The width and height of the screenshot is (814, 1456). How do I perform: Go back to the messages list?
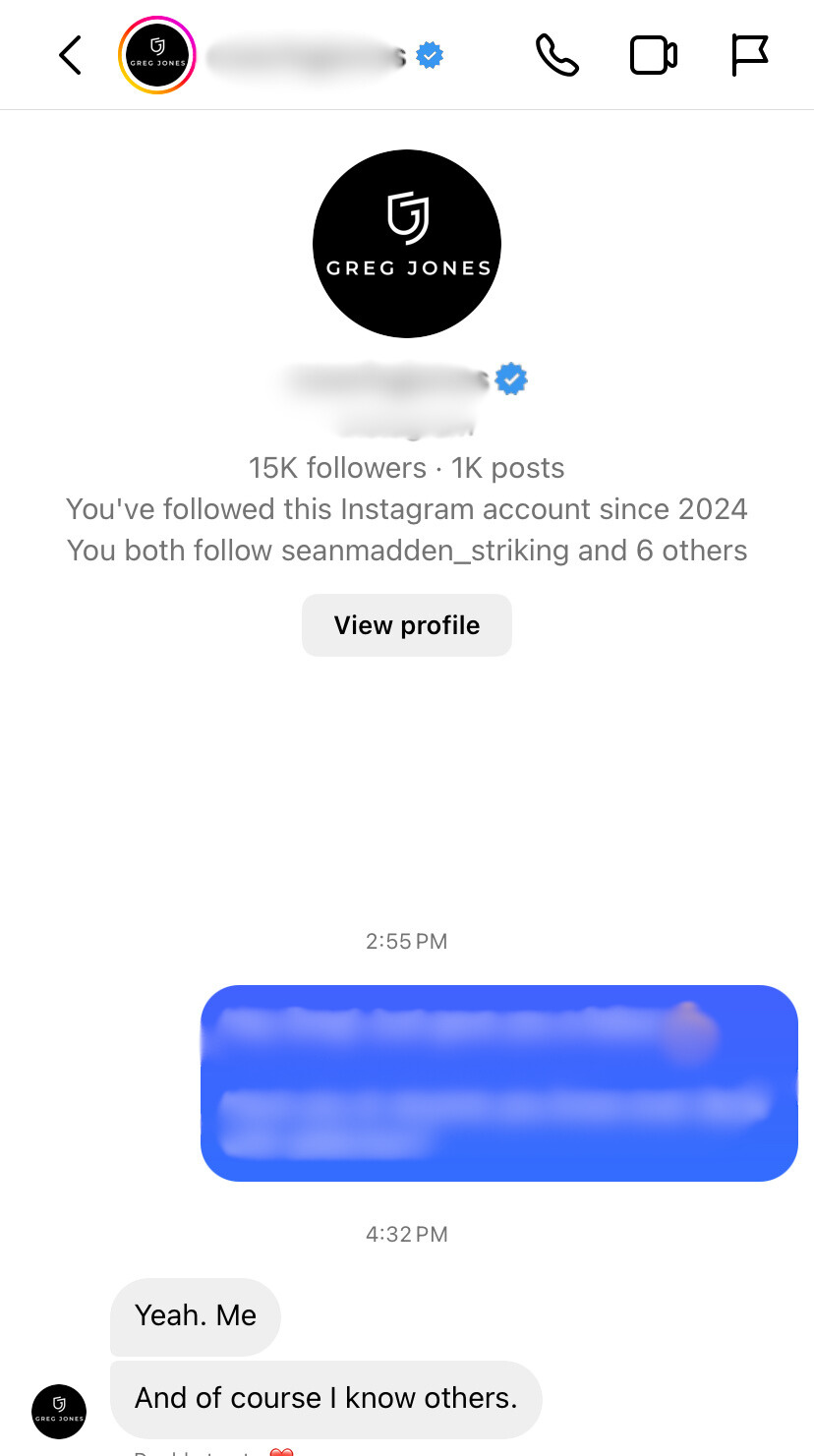click(x=70, y=56)
